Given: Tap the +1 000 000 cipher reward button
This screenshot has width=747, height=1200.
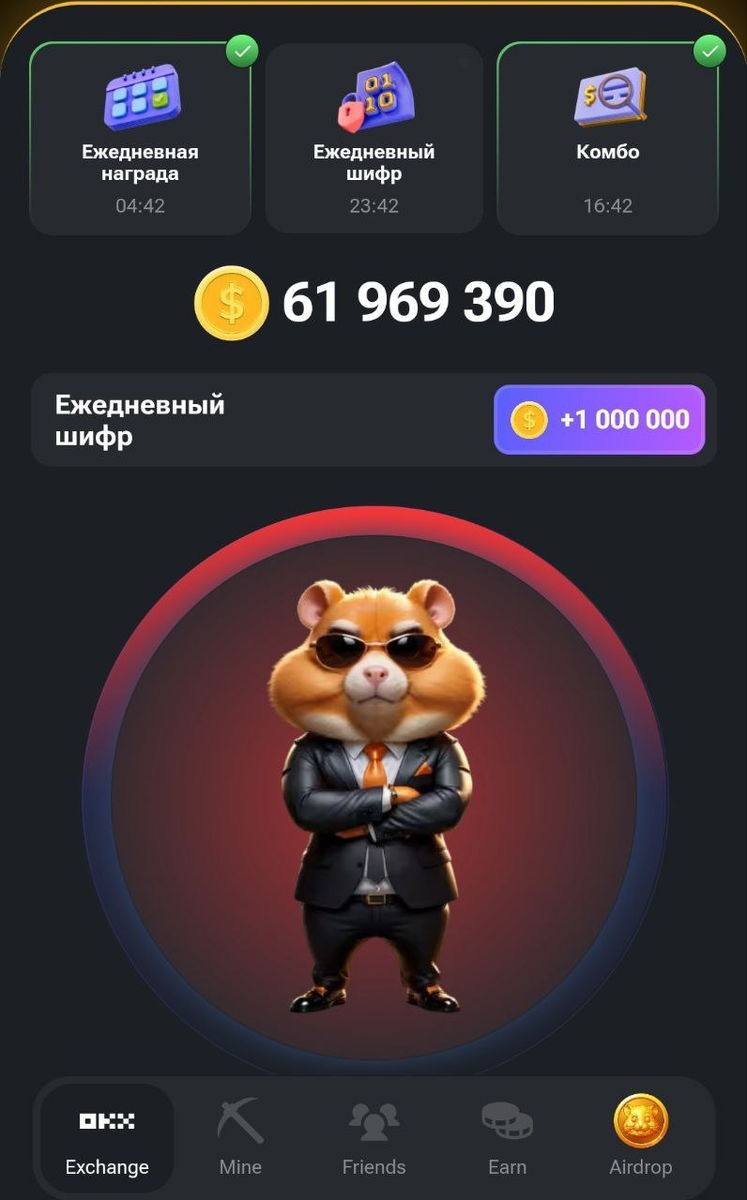Looking at the screenshot, I should click(x=599, y=420).
